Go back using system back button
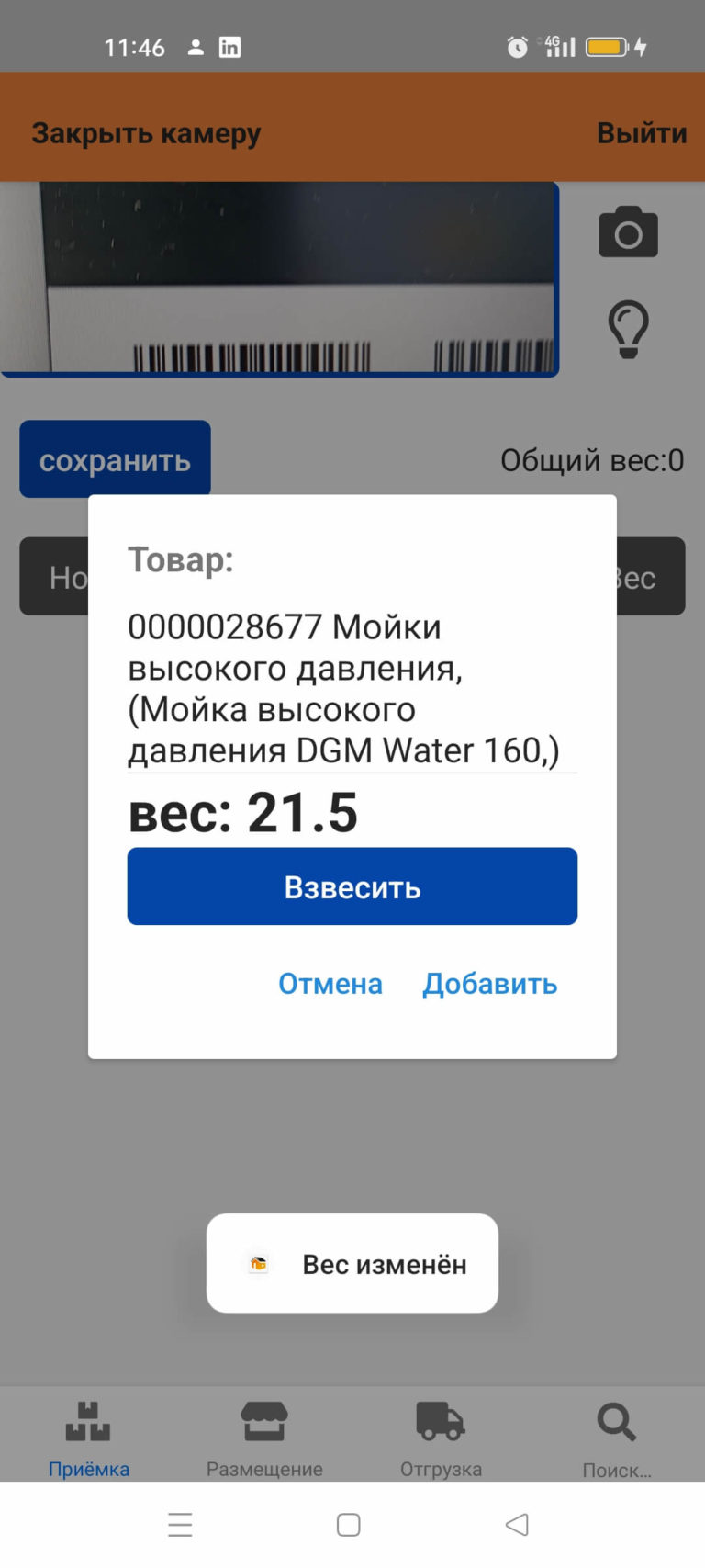The height and width of the screenshot is (1568, 705). (x=517, y=1525)
